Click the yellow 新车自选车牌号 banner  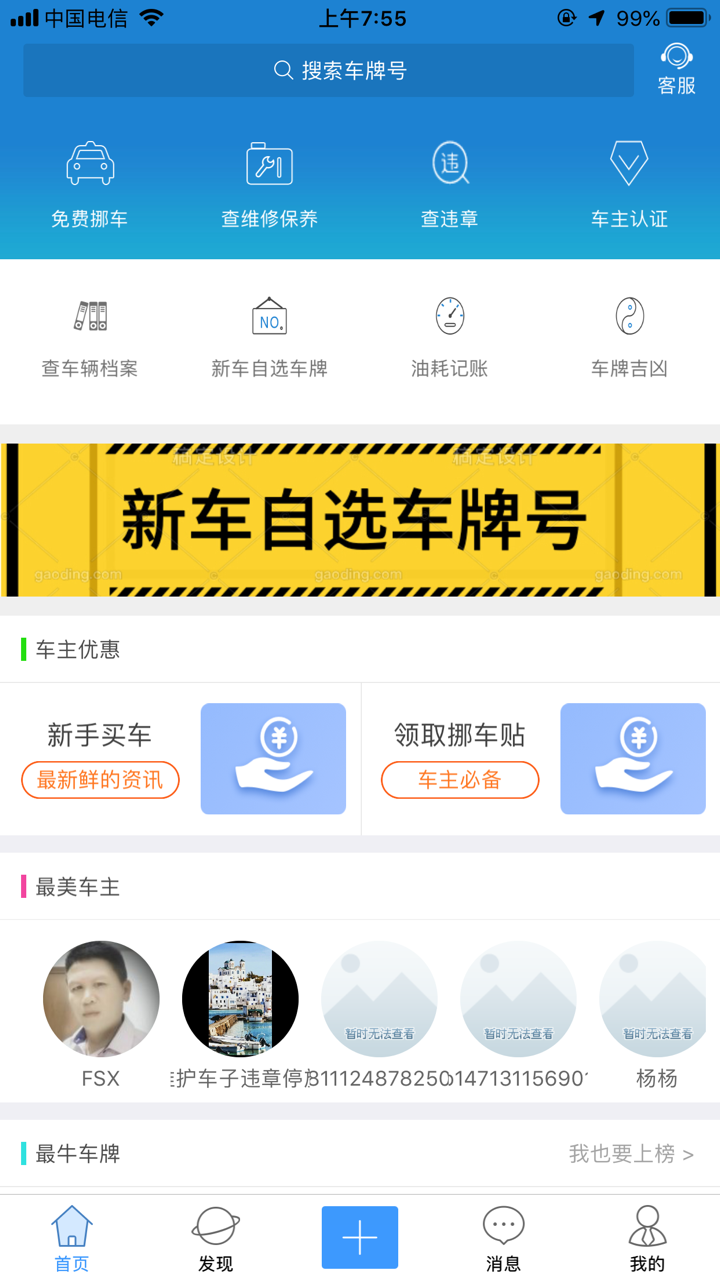[360, 515]
